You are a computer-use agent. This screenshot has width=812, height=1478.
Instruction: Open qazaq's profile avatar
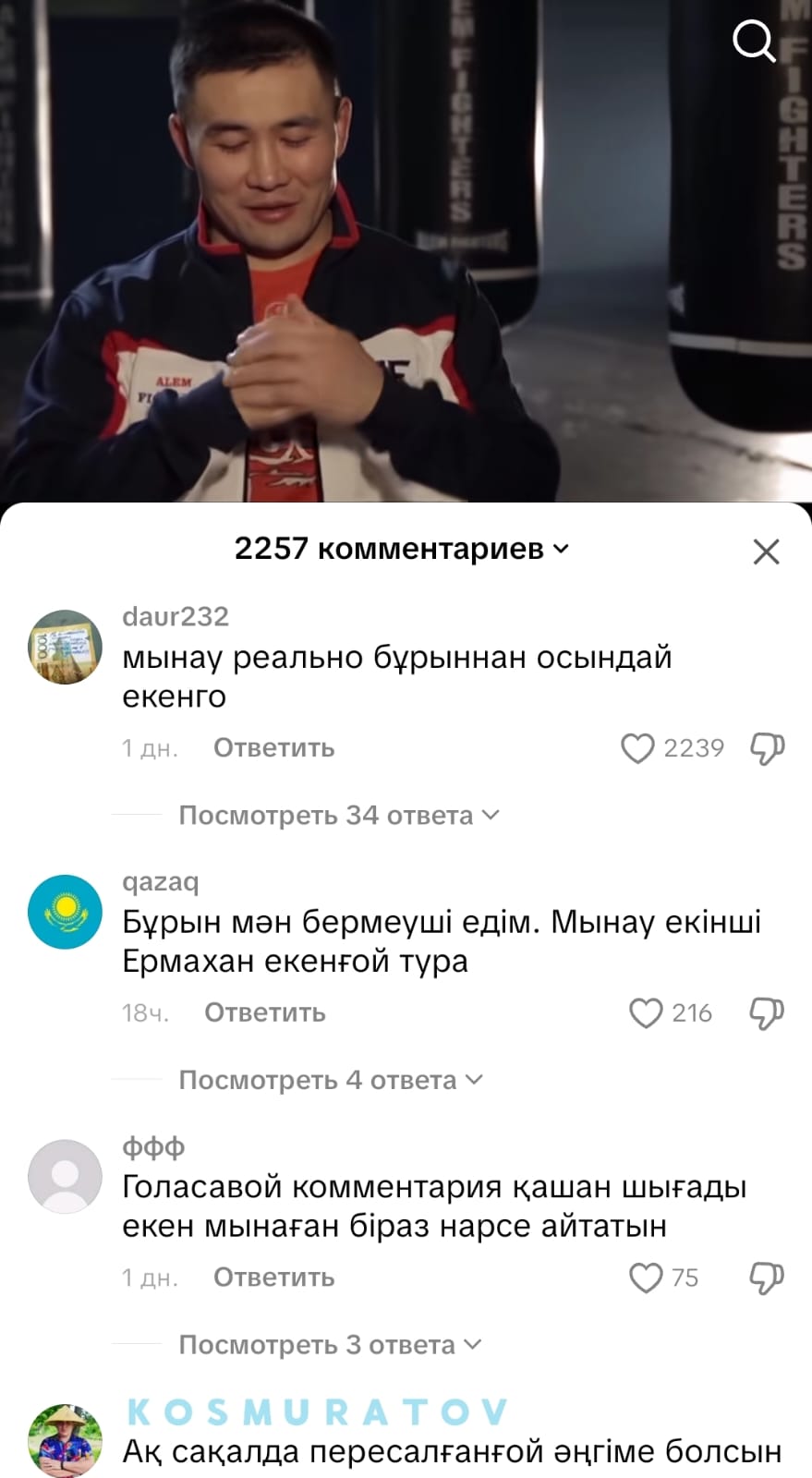65,912
